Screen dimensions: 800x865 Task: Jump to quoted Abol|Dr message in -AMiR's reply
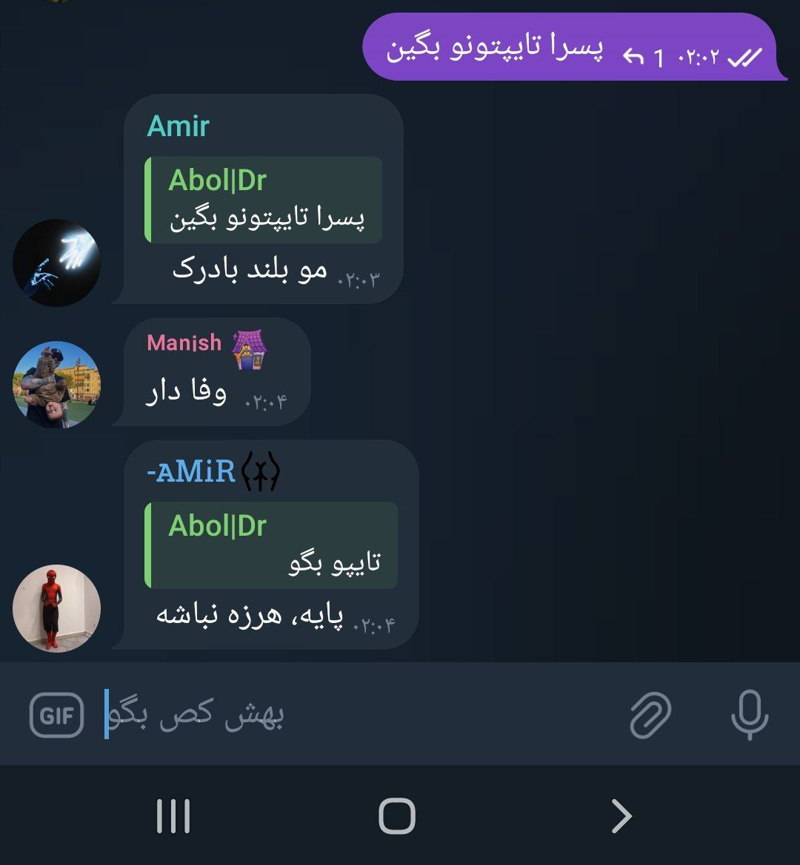click(x=272, y=544)
